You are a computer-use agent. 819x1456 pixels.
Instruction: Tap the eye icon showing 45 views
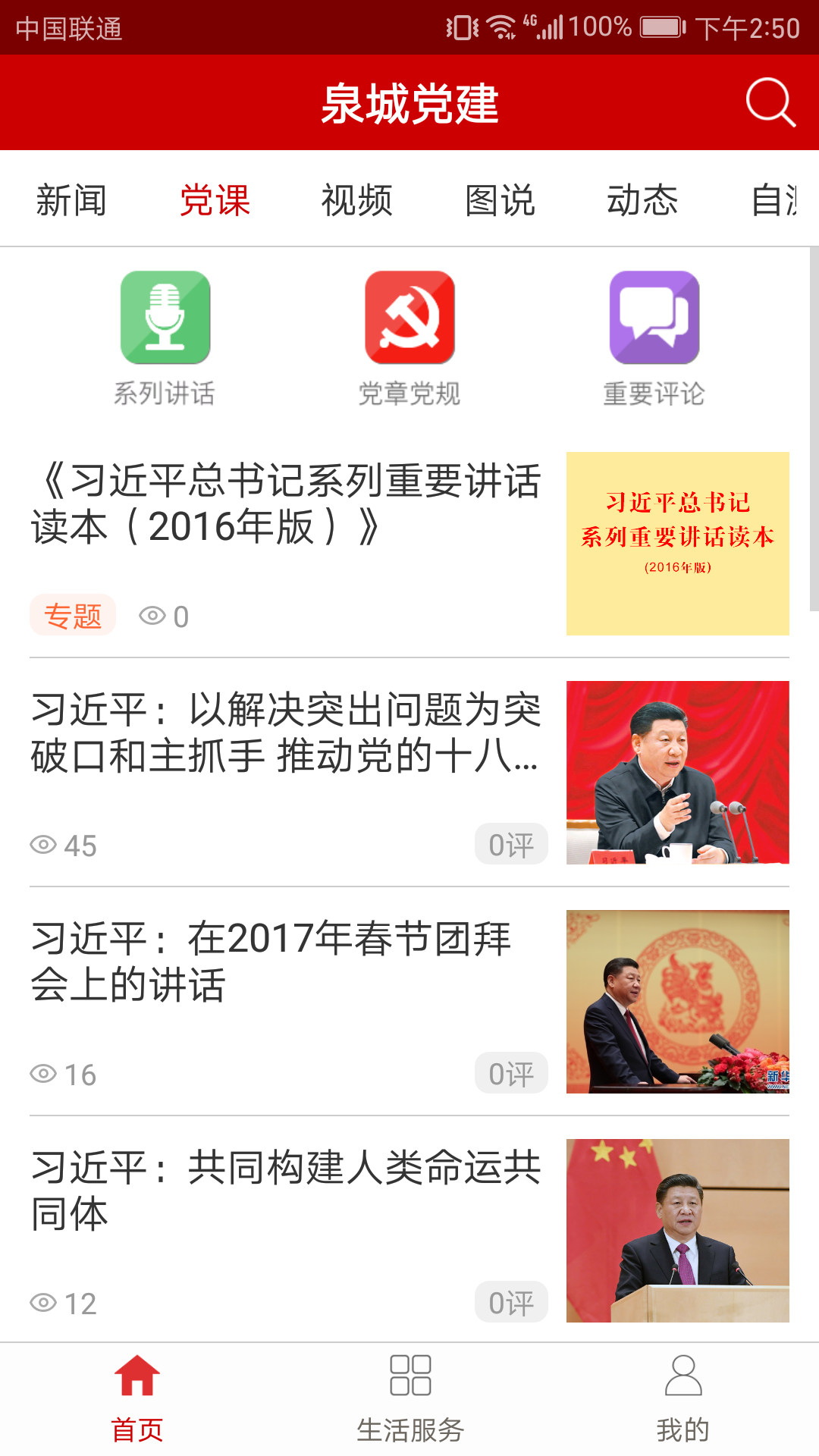coord(45,844)
